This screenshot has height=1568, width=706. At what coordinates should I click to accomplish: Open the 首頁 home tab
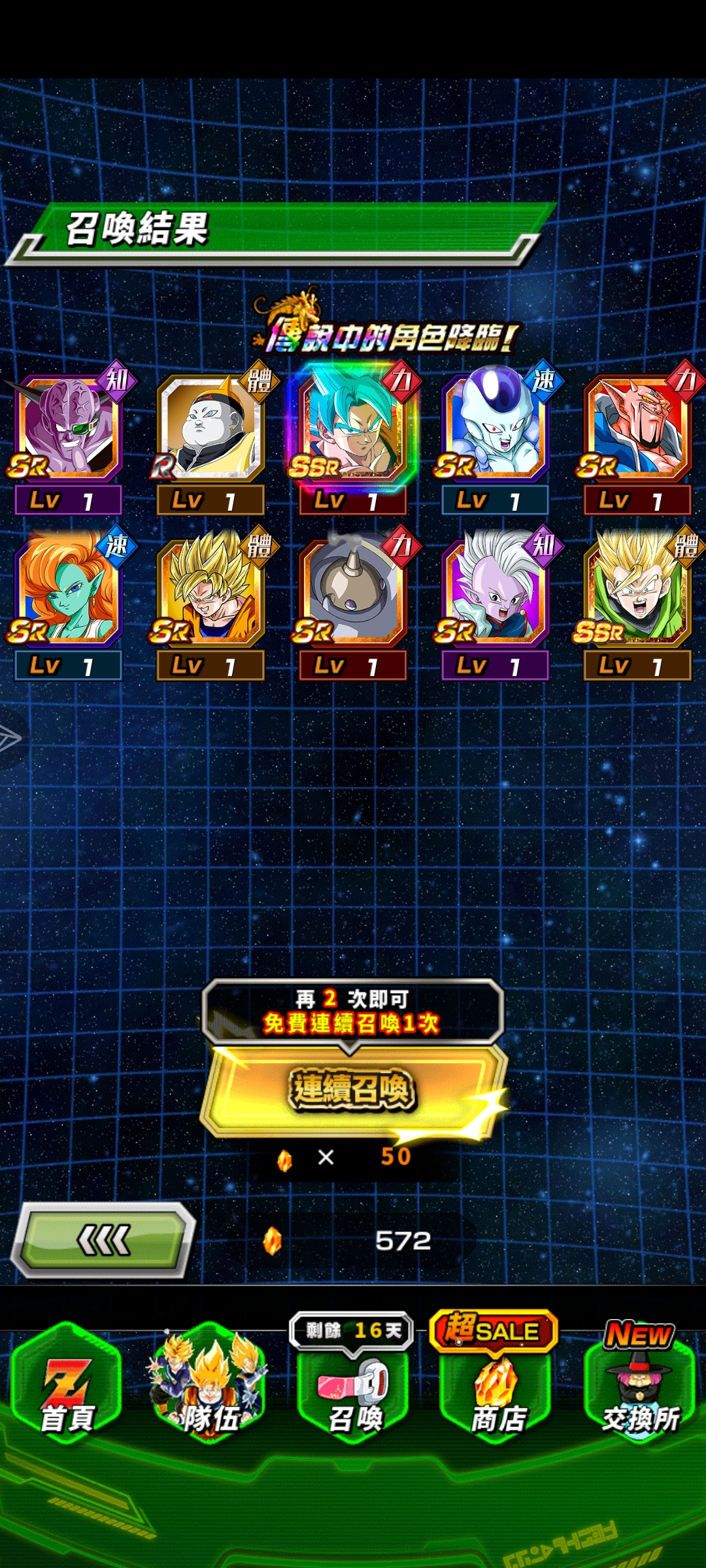tap(67, 1385)
